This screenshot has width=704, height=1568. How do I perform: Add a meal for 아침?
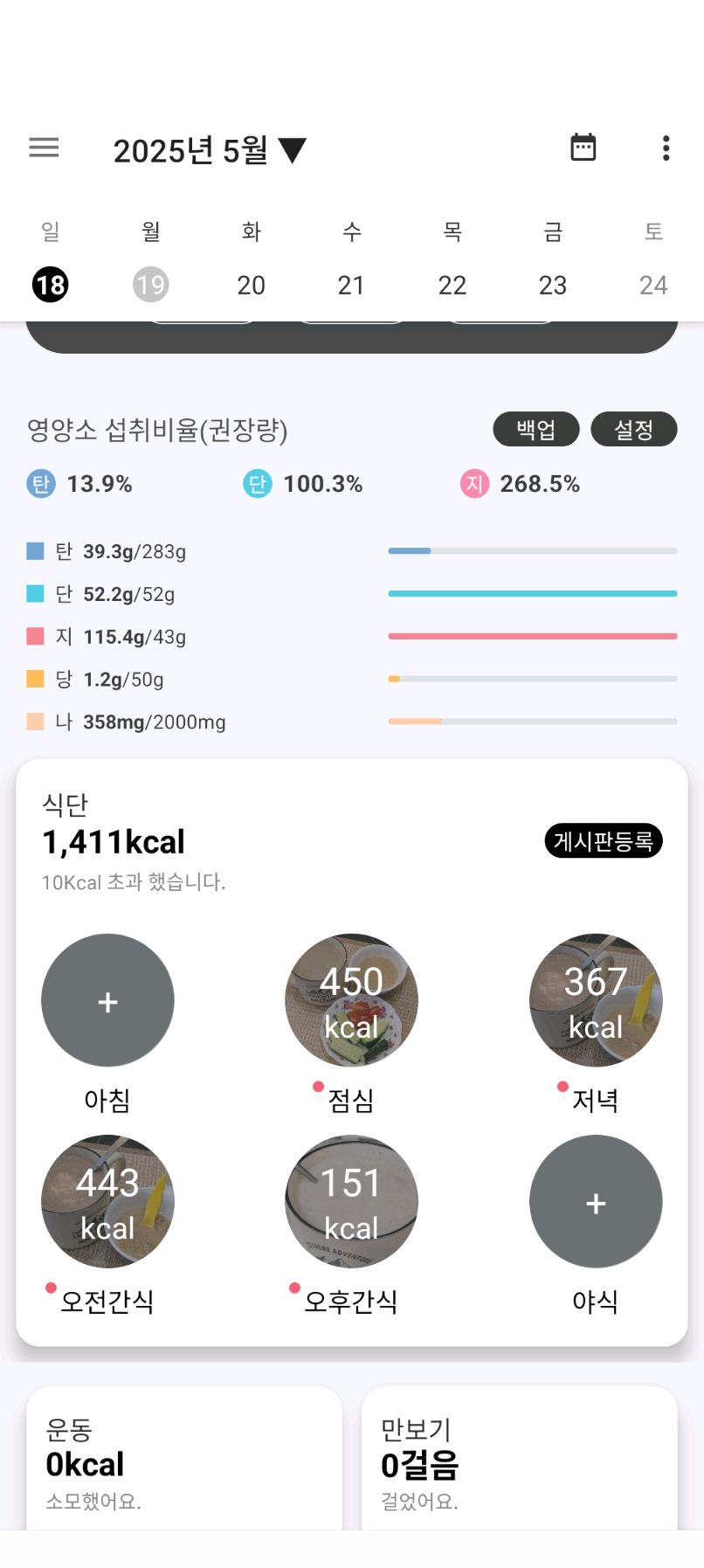tap(107, 1000)
